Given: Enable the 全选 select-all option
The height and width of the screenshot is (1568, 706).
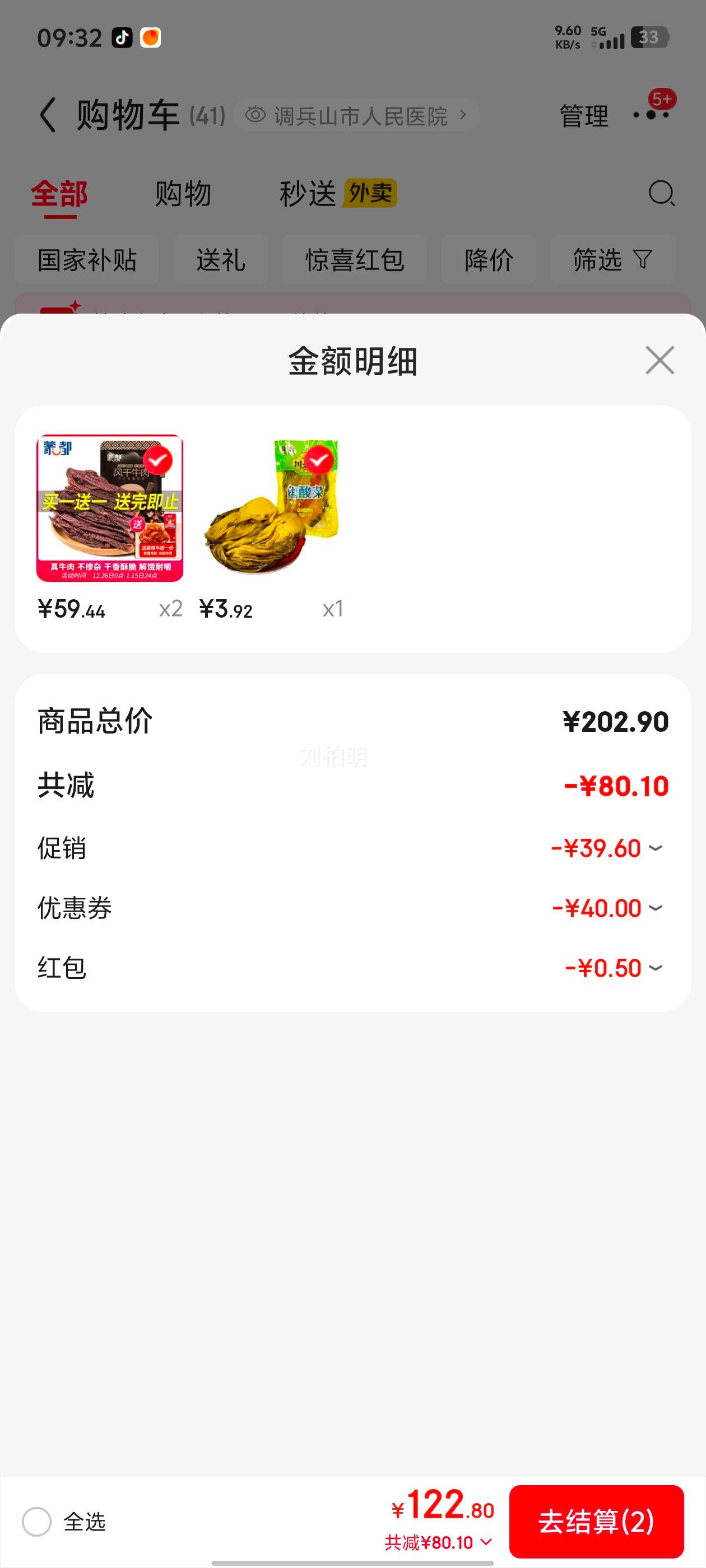Looking at the screenshot, I should point(36,1522).
